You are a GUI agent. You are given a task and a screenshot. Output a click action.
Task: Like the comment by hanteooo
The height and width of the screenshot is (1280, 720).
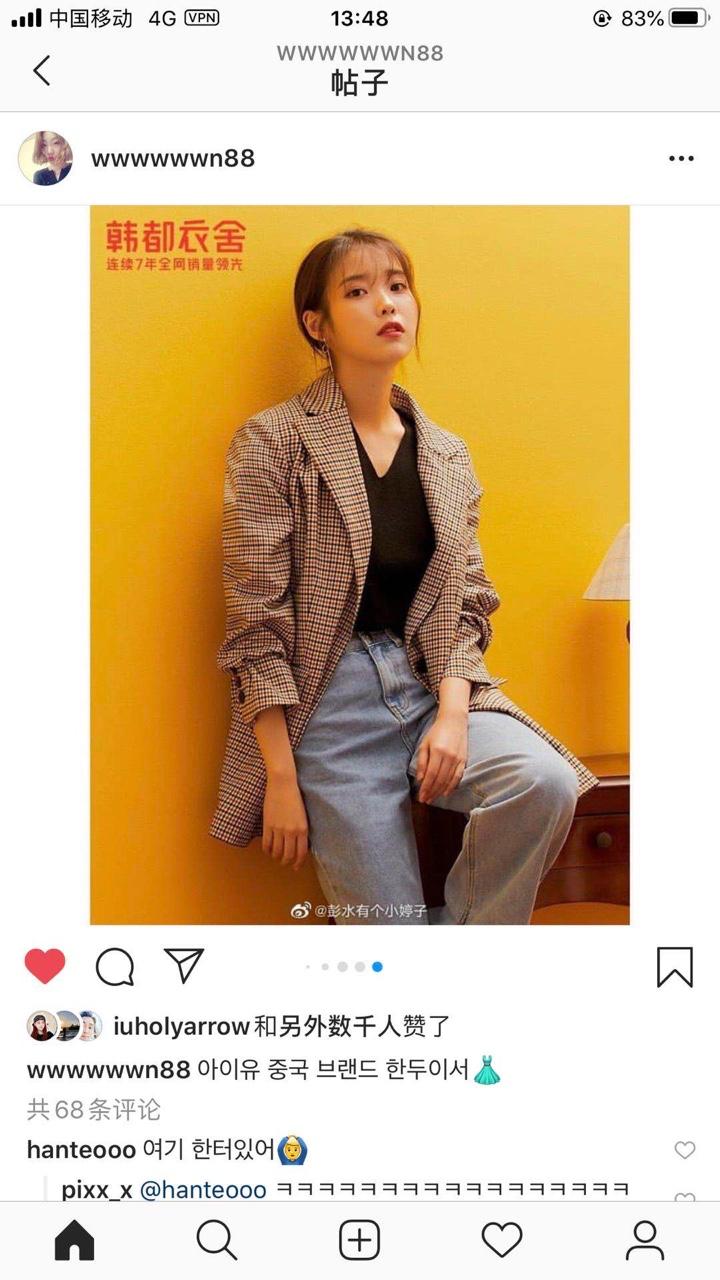pyautogui.click(x=684, y=1150)
